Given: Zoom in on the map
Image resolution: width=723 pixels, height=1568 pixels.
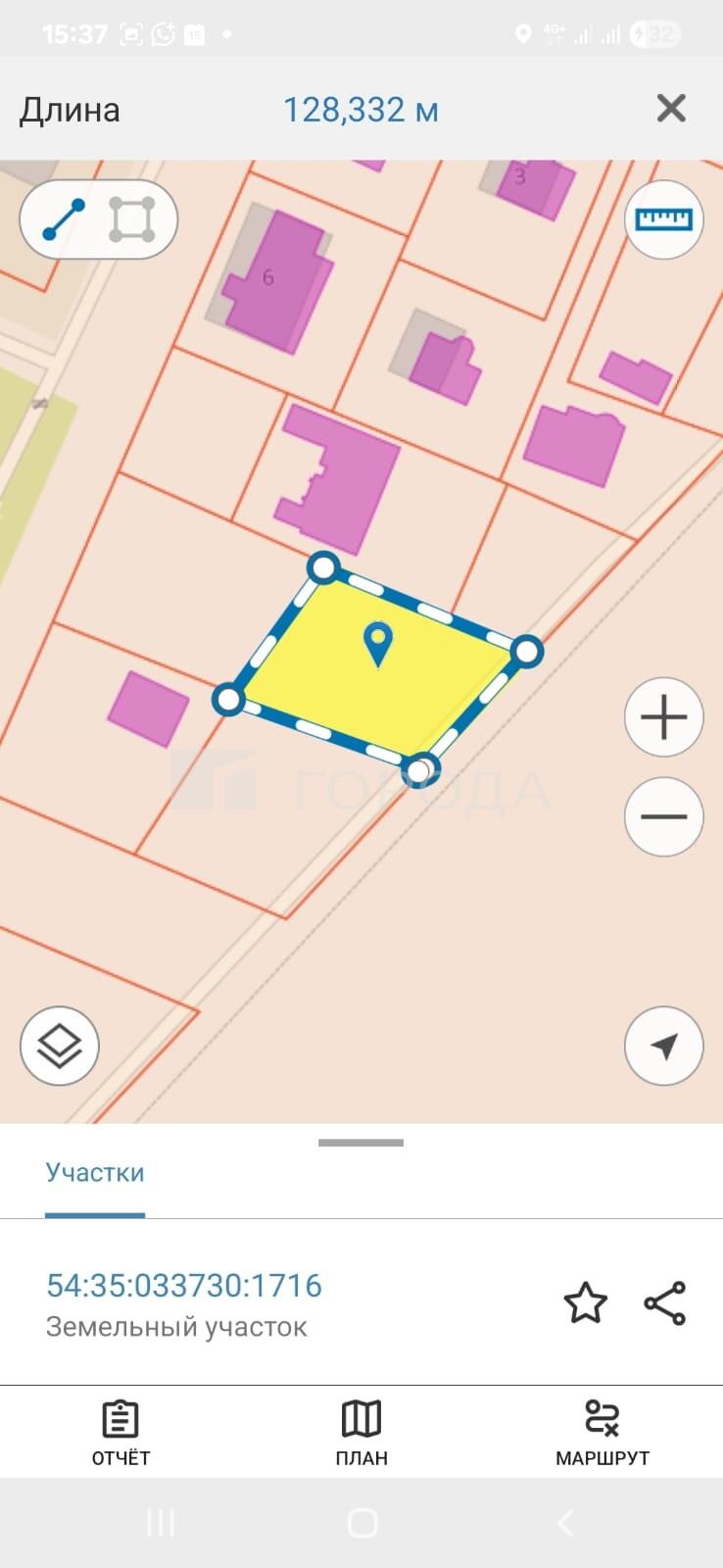Looking at the screenshot, I should click(664, 717).
